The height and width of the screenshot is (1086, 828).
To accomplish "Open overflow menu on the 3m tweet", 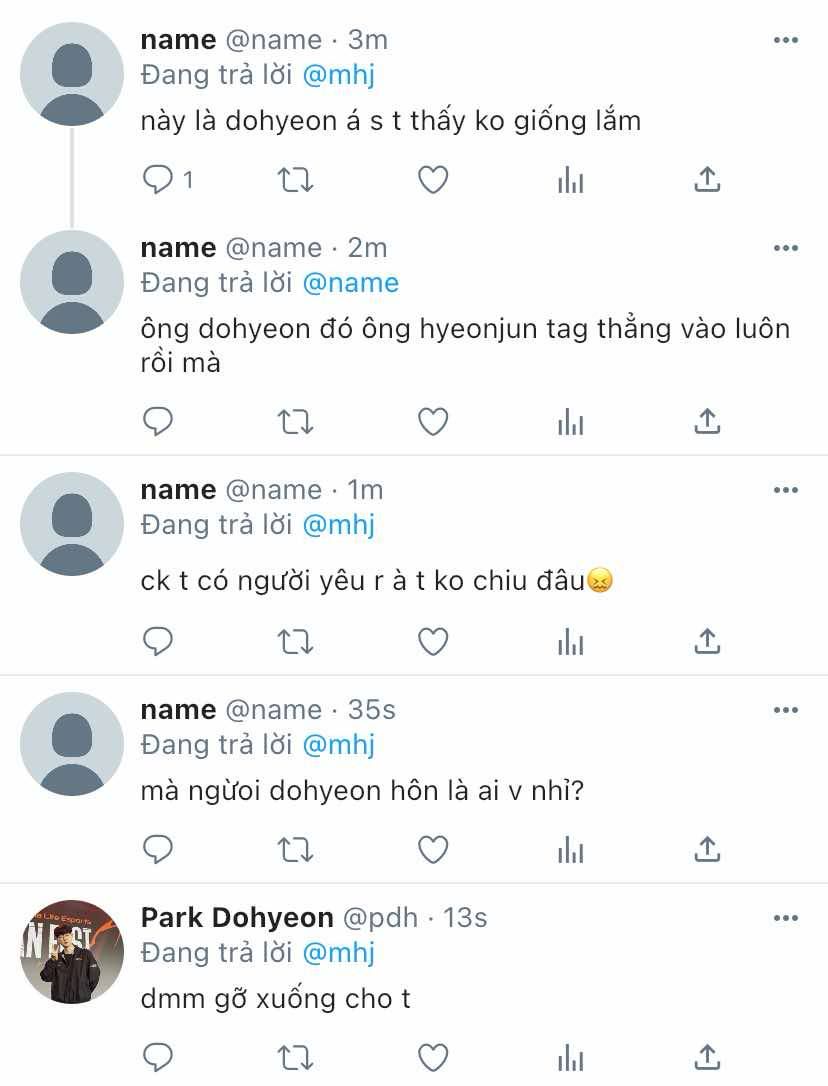I will click(x=786, y=40).
